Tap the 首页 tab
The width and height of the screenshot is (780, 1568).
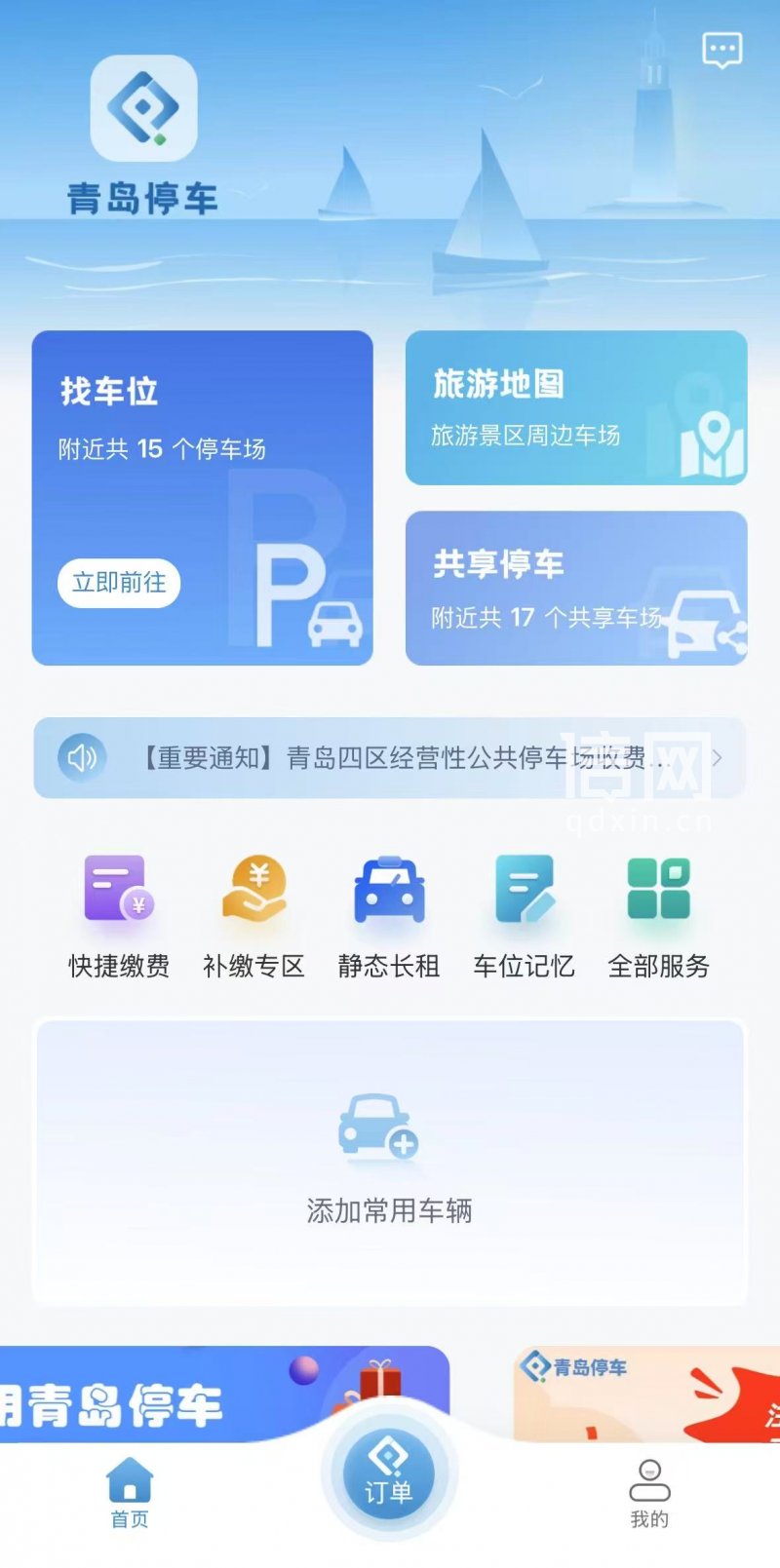coord(130,1492)
